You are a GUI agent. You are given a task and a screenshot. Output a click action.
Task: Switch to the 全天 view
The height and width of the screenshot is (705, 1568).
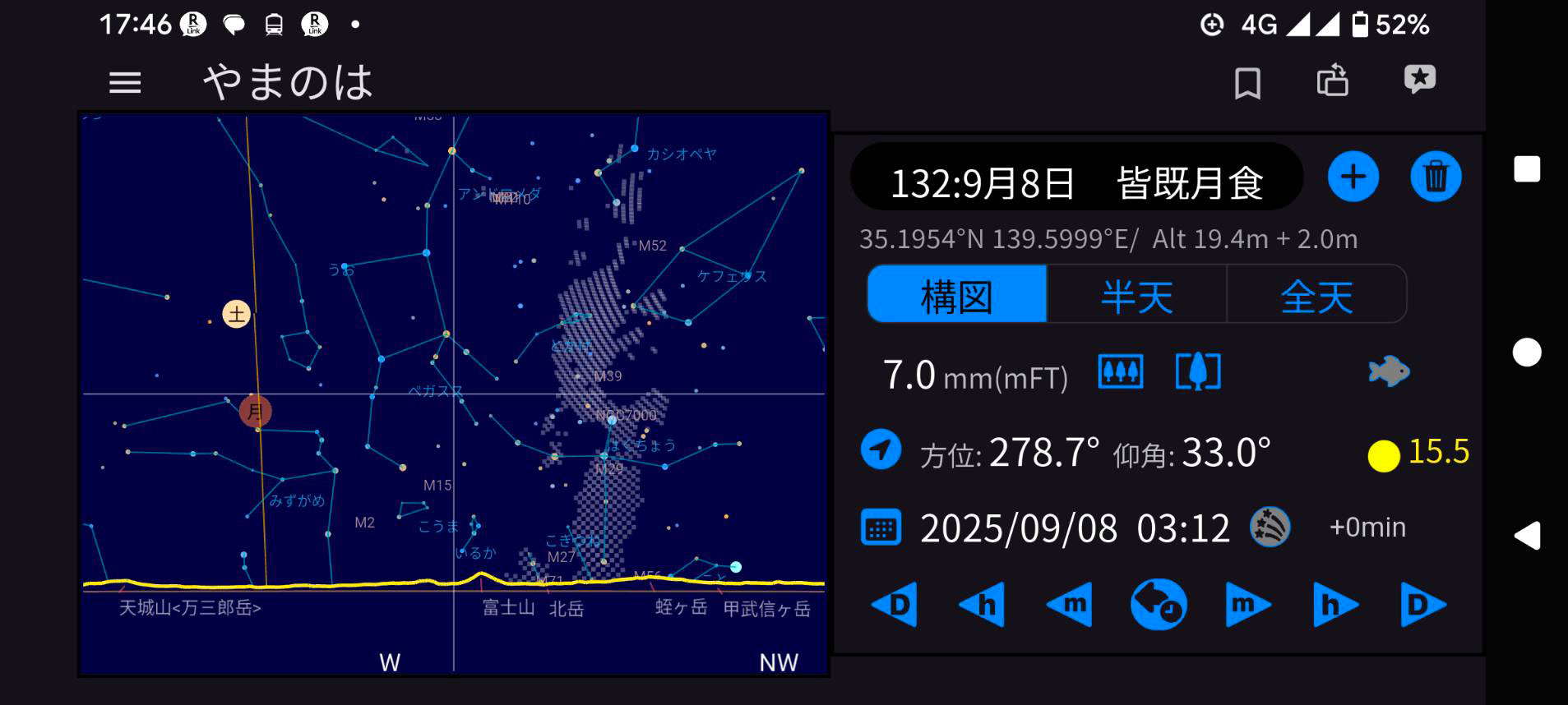click(1316, 296)
